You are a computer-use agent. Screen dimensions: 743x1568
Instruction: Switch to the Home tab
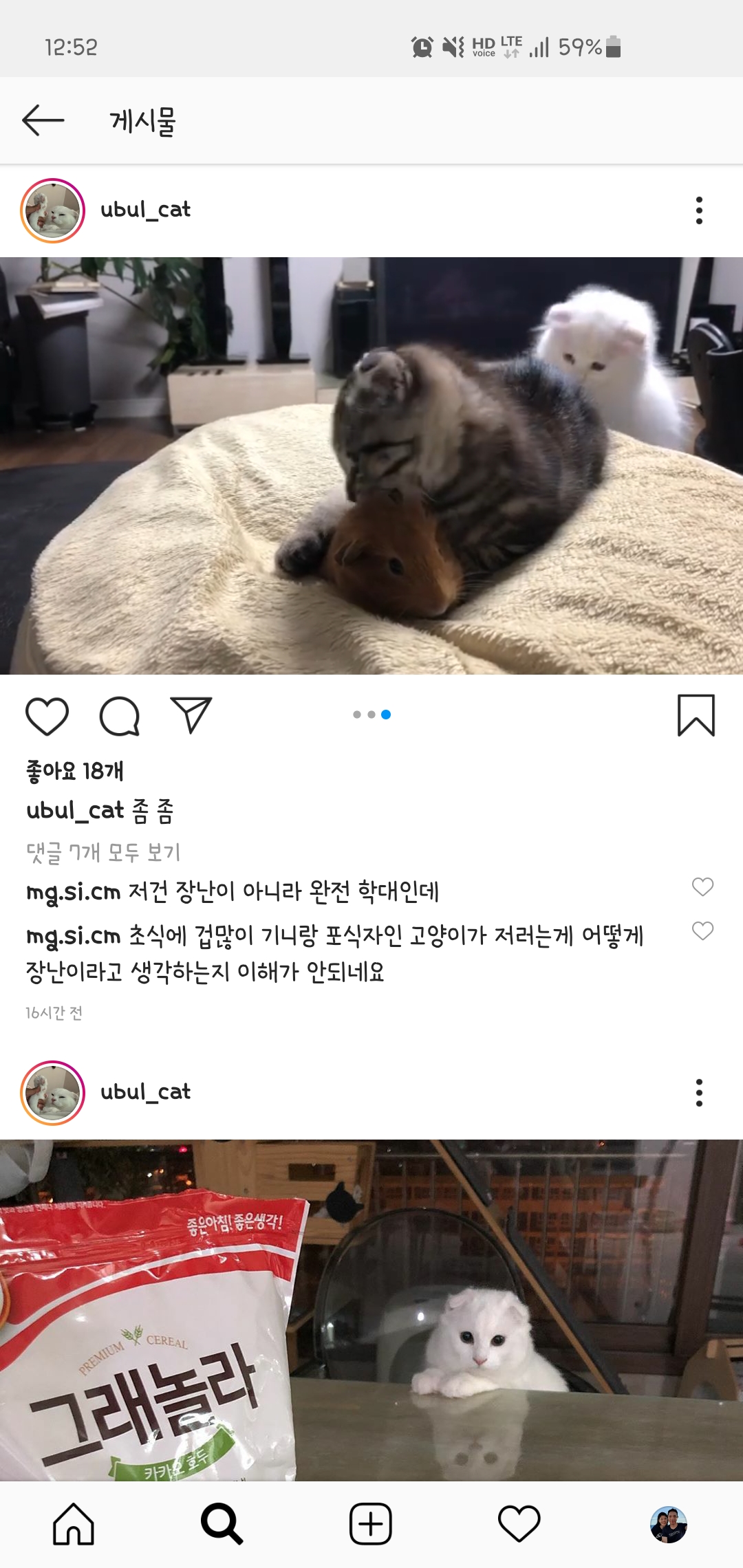tap(74, 1524)
